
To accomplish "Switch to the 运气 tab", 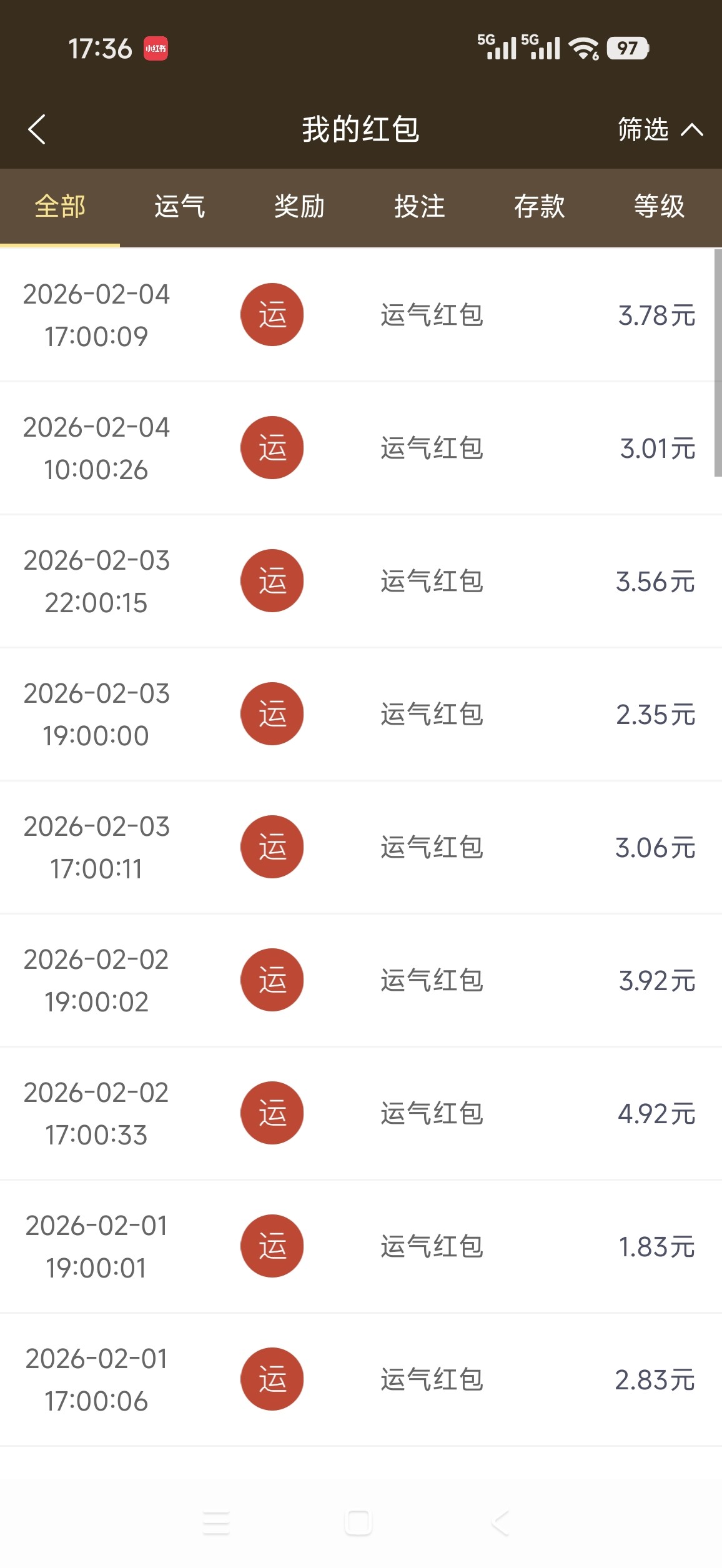I will 180,207.
